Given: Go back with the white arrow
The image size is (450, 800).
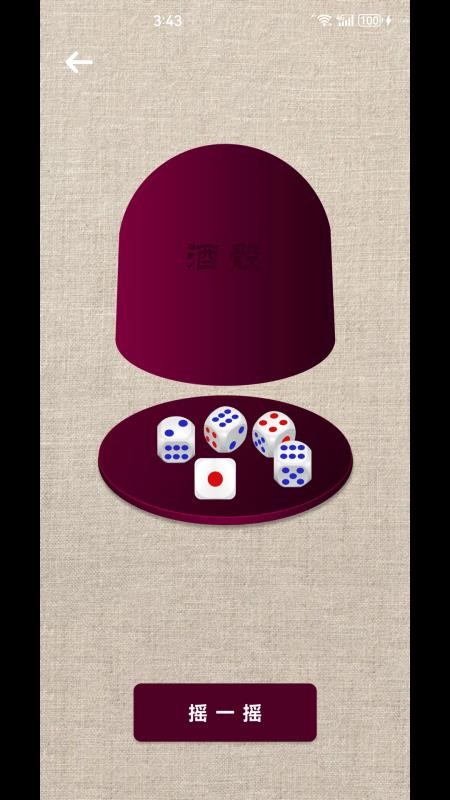Looking at the screenshot, I should point(79,62).
